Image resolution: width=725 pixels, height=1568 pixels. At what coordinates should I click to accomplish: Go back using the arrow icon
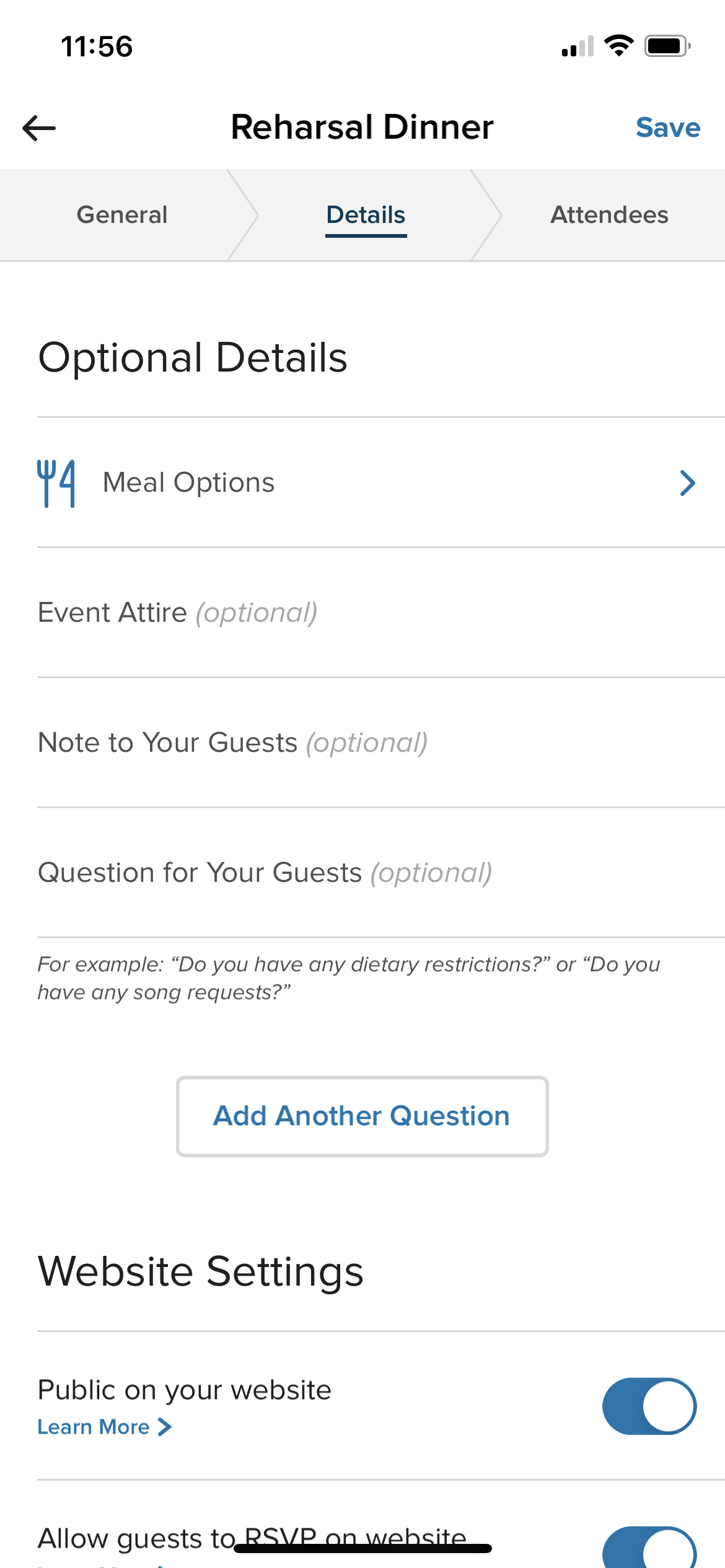pyautogui.click(x=39, y=128)
